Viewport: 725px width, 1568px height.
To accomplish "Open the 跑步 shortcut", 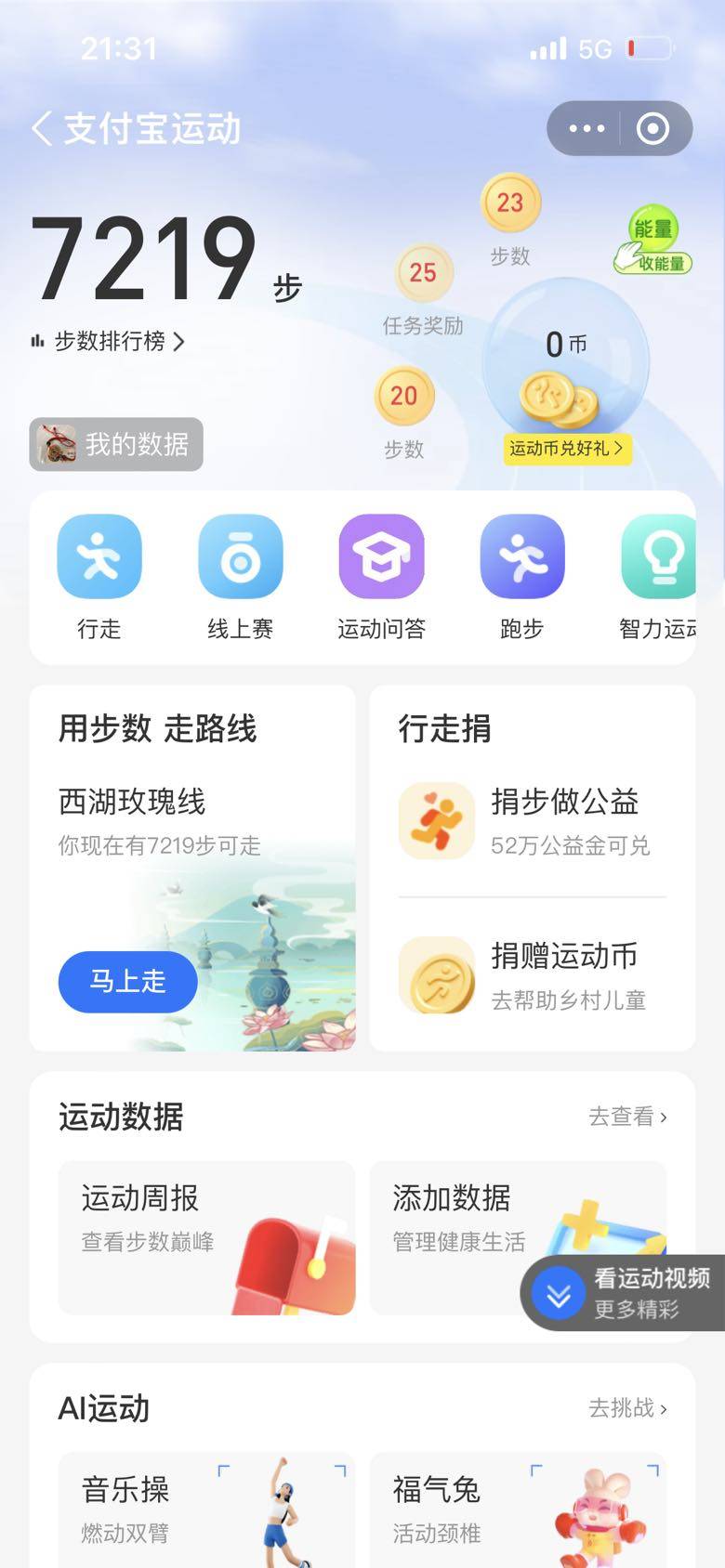I will coord(521,576).
